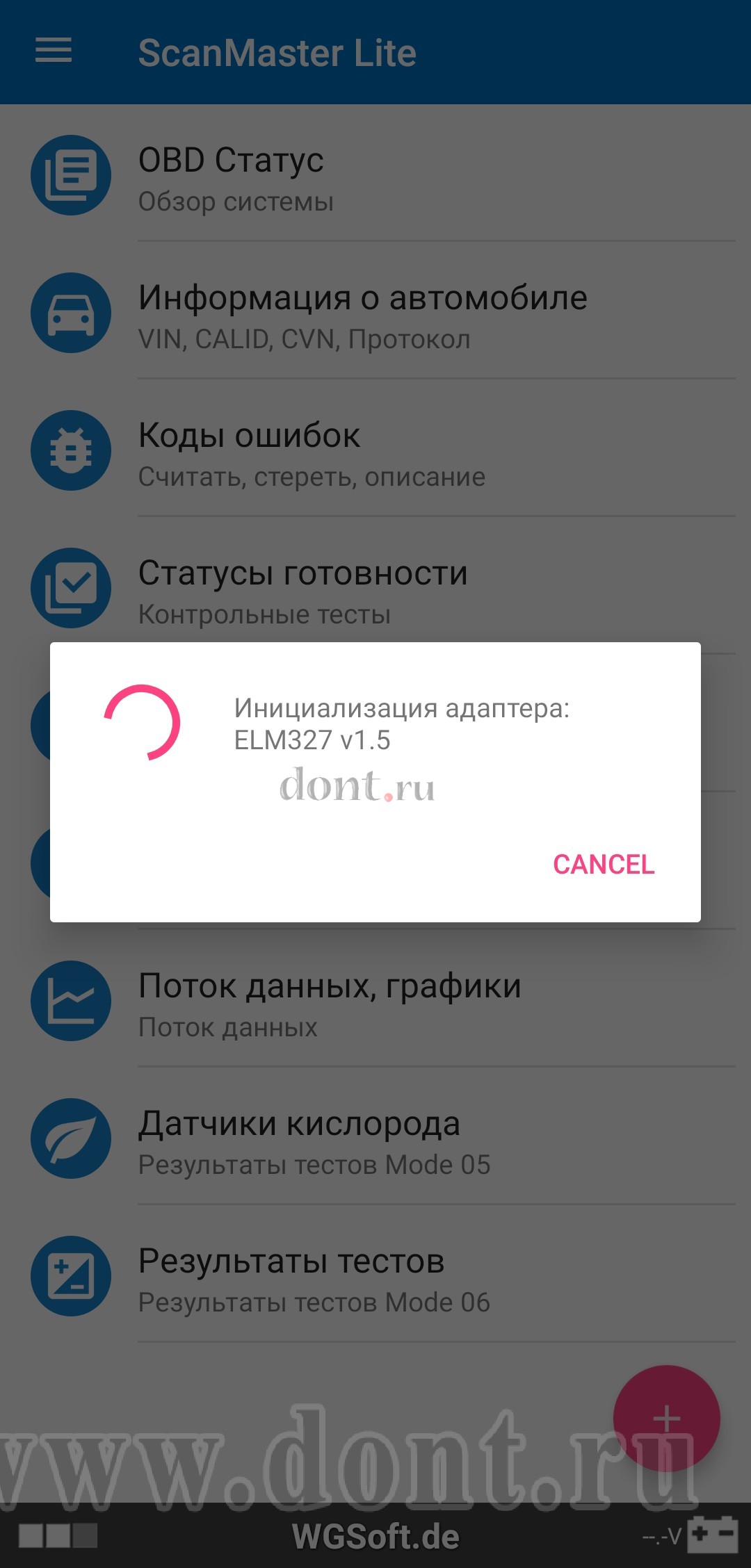Open Датчики кислорода results
The image size is (751, 1568).
click(375, 1138)
